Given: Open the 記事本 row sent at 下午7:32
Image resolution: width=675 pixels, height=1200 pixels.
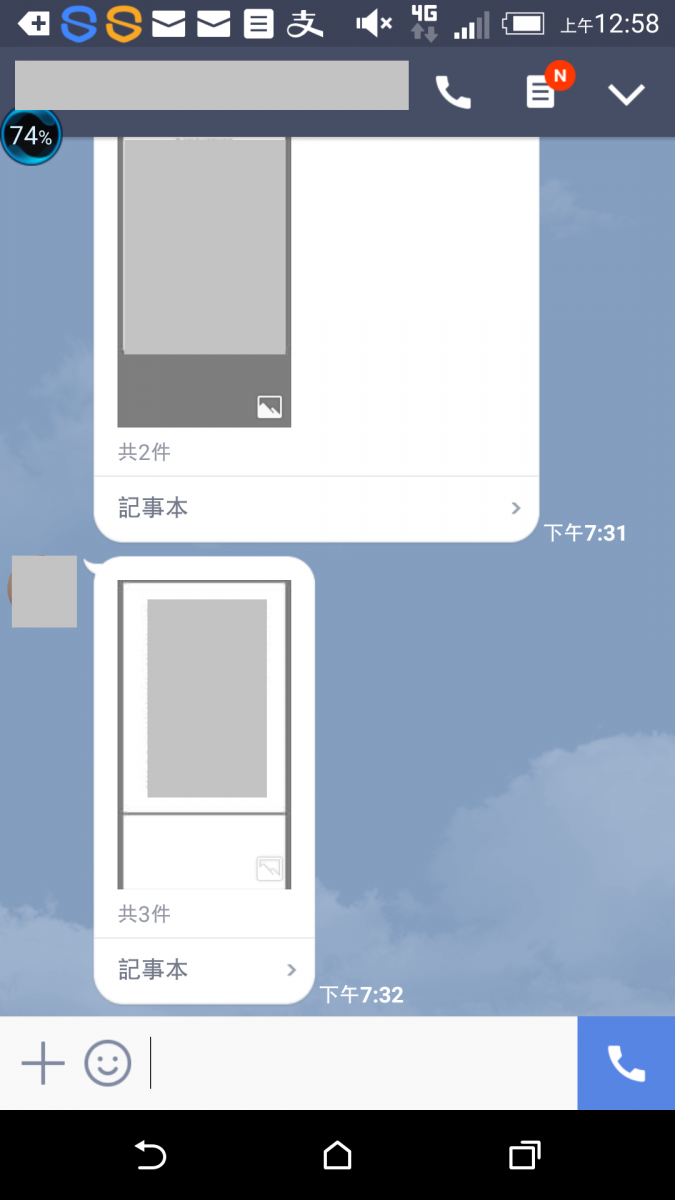Looking at the screenshot, I should [x=205, y=969].
